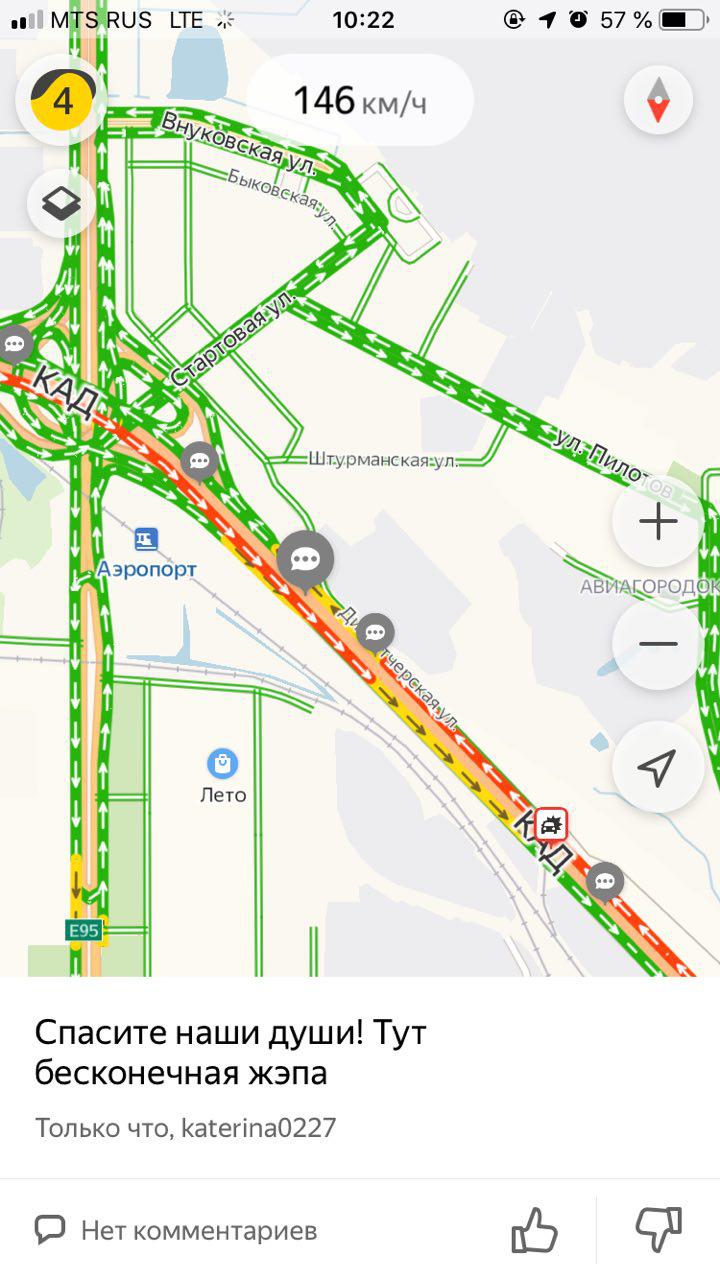Tap the compass to reset map north
This screenshot has height=1280, width=720.
pos(657,100)
